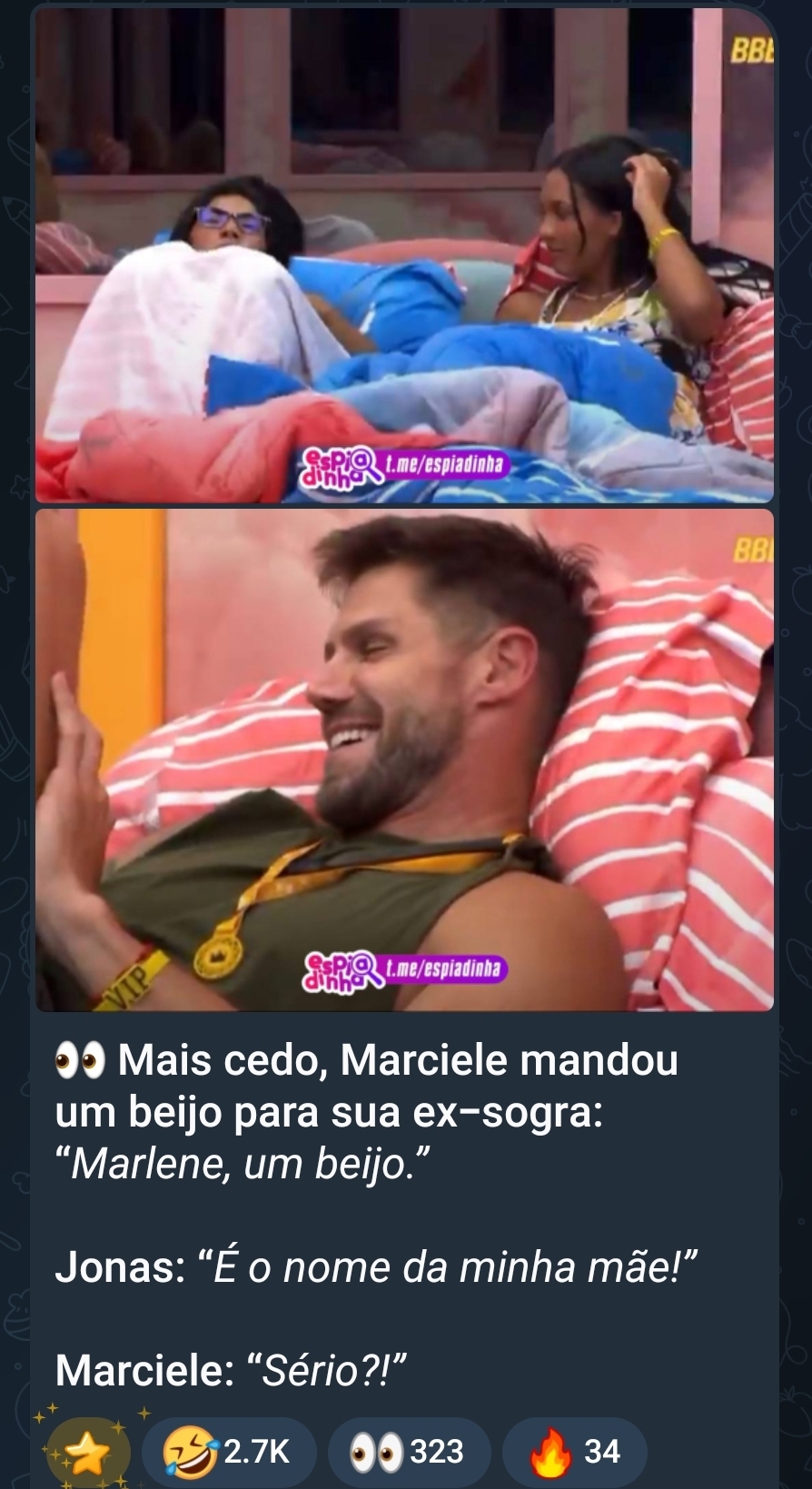React with the eyes emoji (323)
Image resolution: width=812 pixels, height=1489 pixels.
coord(409,1452)
